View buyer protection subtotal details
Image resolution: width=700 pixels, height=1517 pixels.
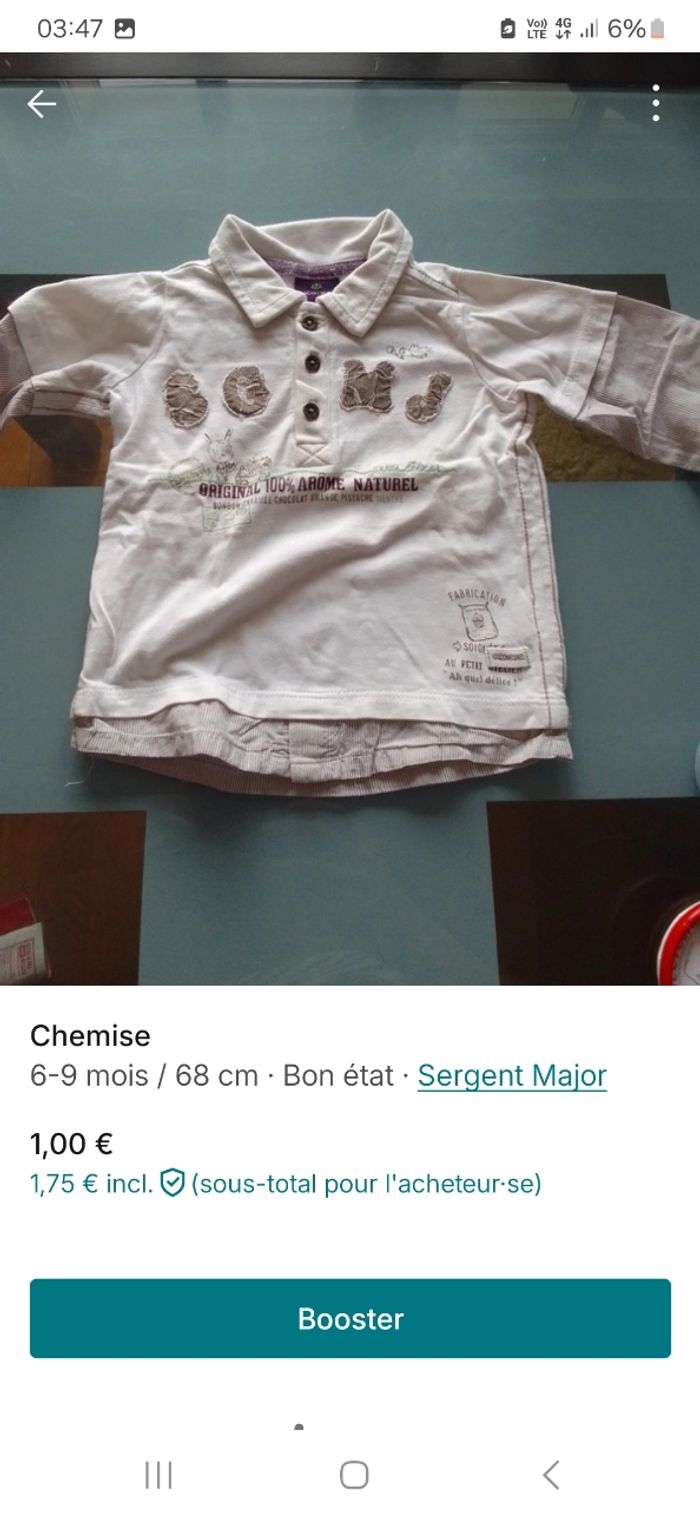(285, 1184)
